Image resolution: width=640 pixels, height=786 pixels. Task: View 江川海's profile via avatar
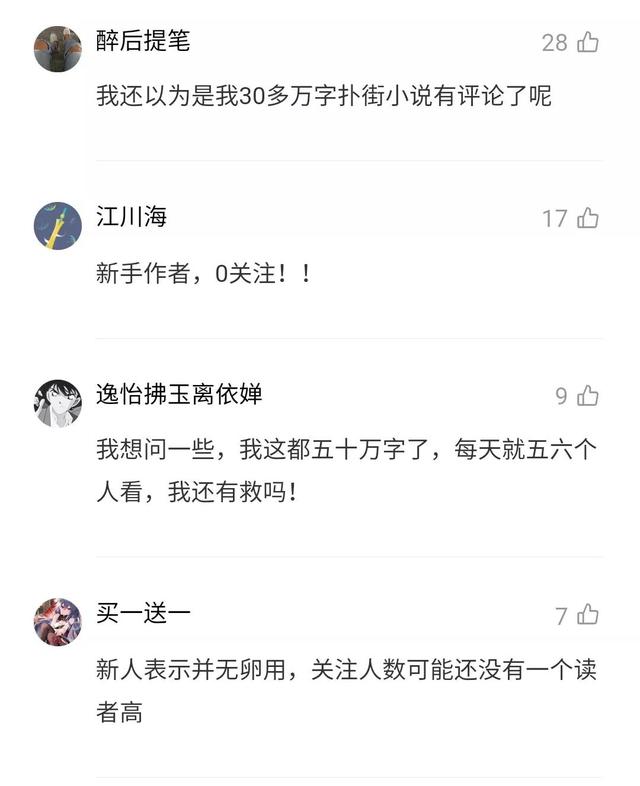click(x=58, y=225)
